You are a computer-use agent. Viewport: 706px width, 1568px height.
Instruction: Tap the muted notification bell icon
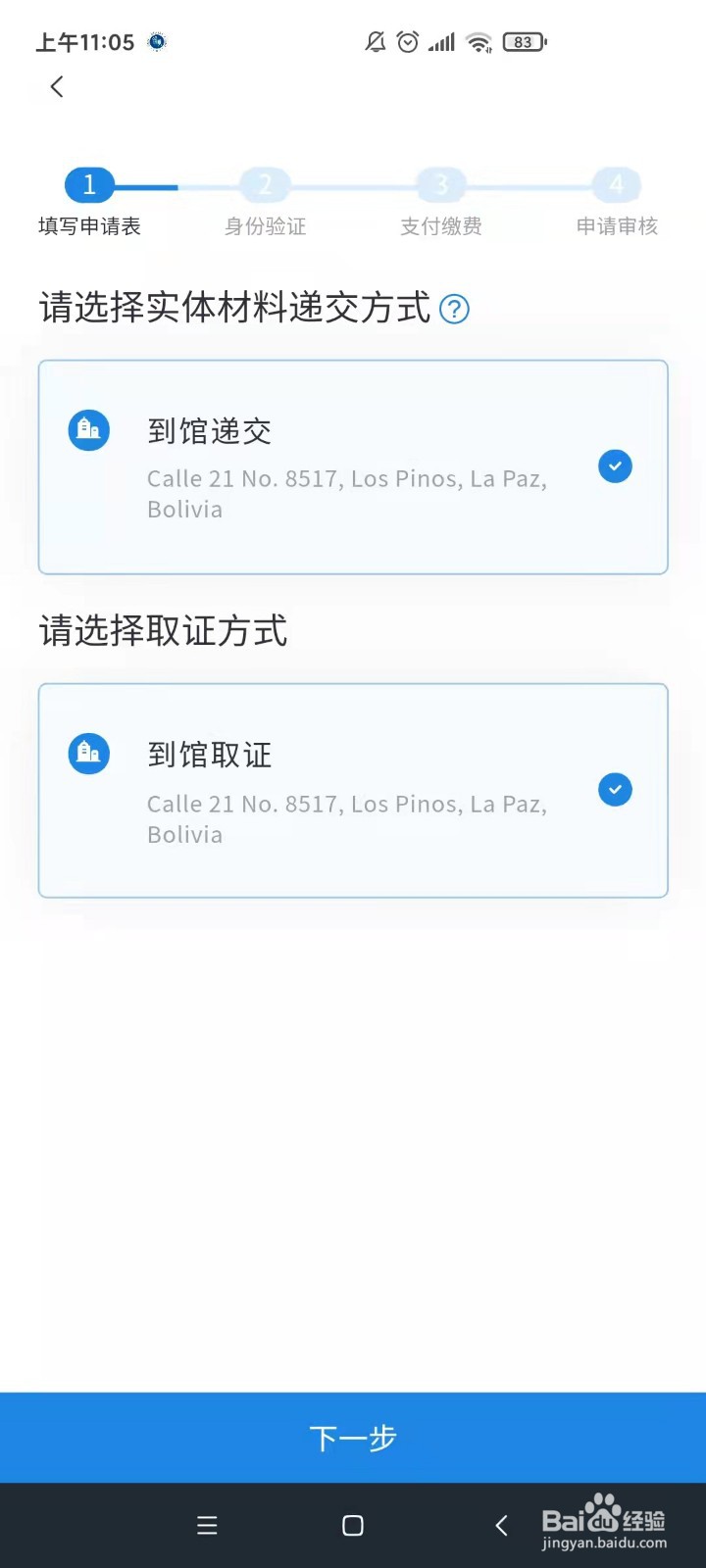click(x=374, y=41)
